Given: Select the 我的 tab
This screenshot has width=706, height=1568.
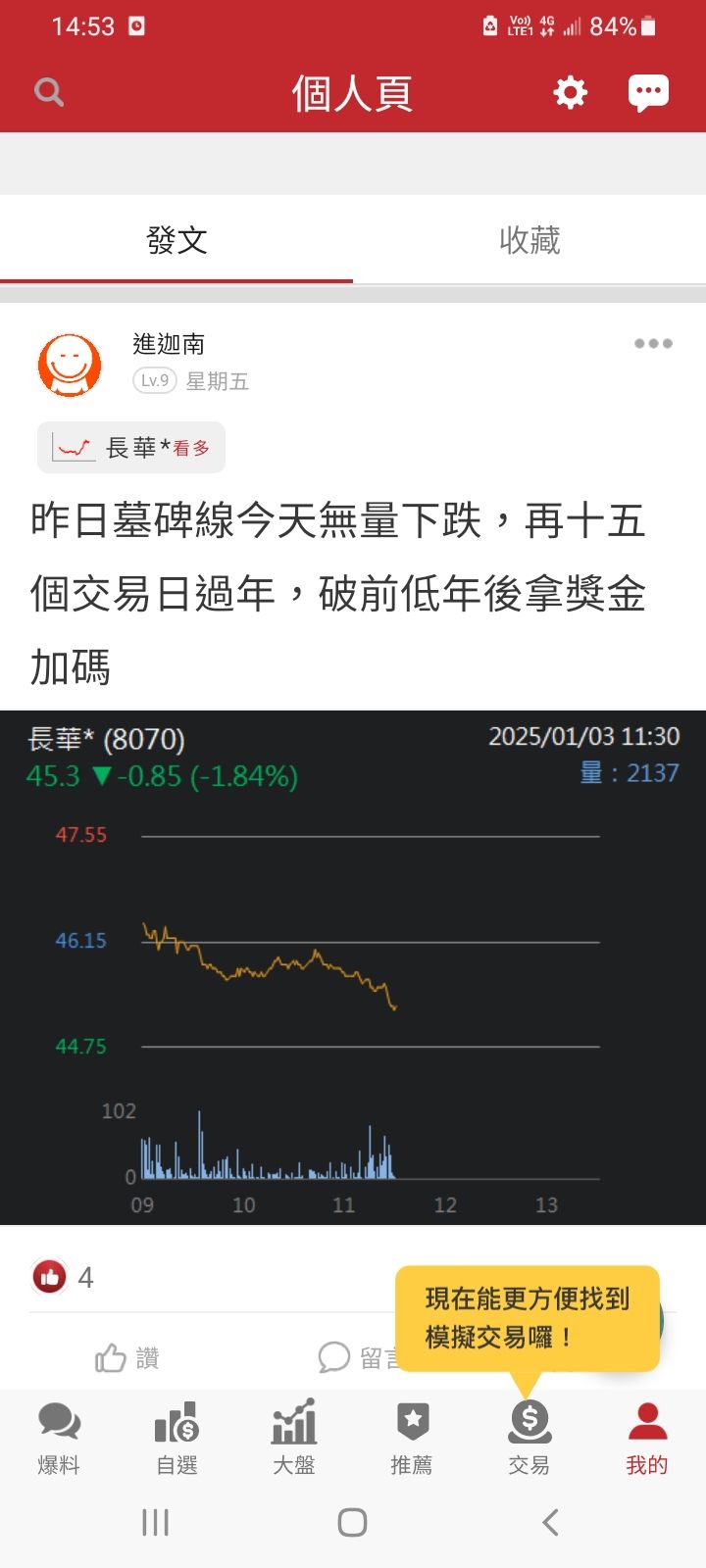Looking at the screenshot, I should 647,1437.
